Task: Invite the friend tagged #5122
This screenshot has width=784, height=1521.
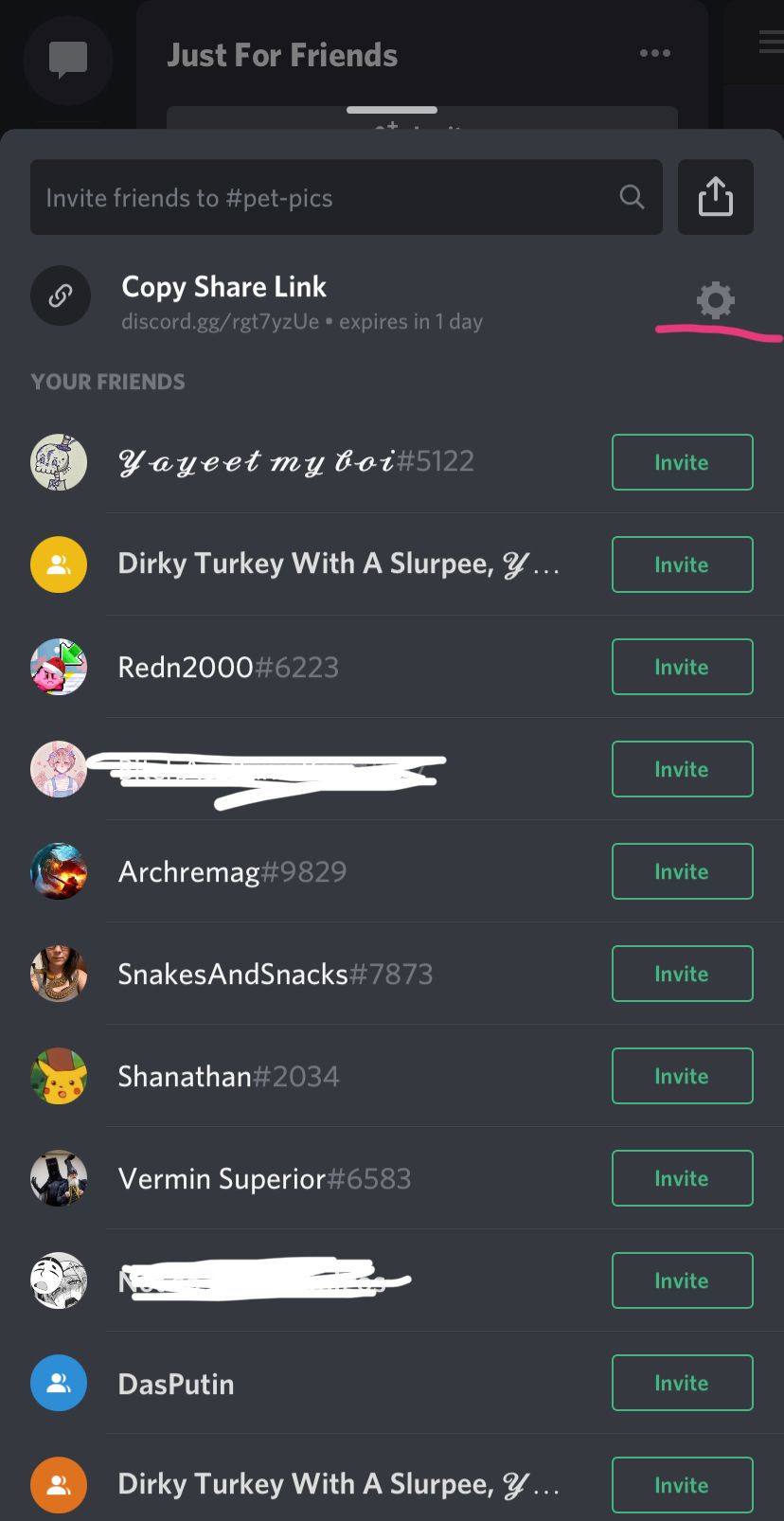Action: (682, 462)
